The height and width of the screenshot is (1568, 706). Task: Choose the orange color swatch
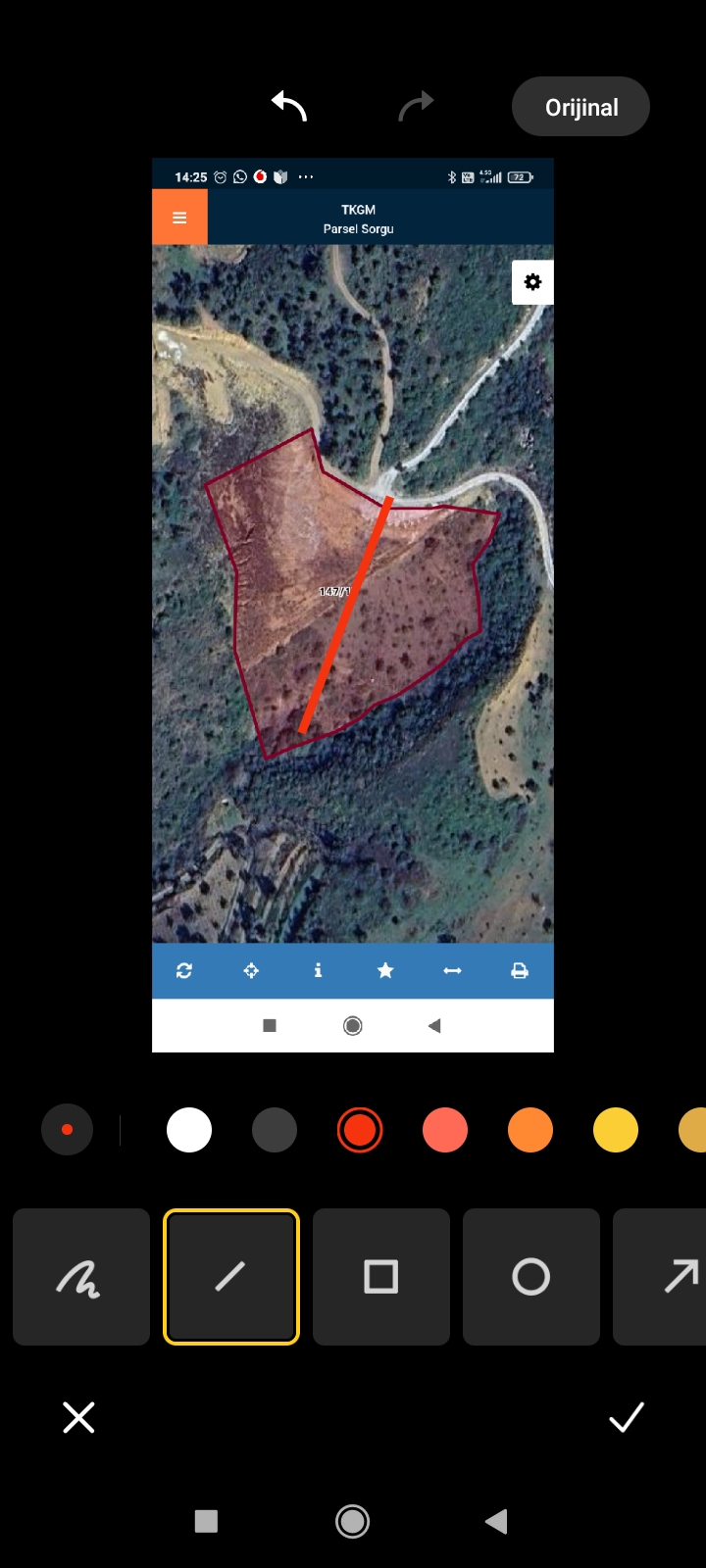[530, 1130]
